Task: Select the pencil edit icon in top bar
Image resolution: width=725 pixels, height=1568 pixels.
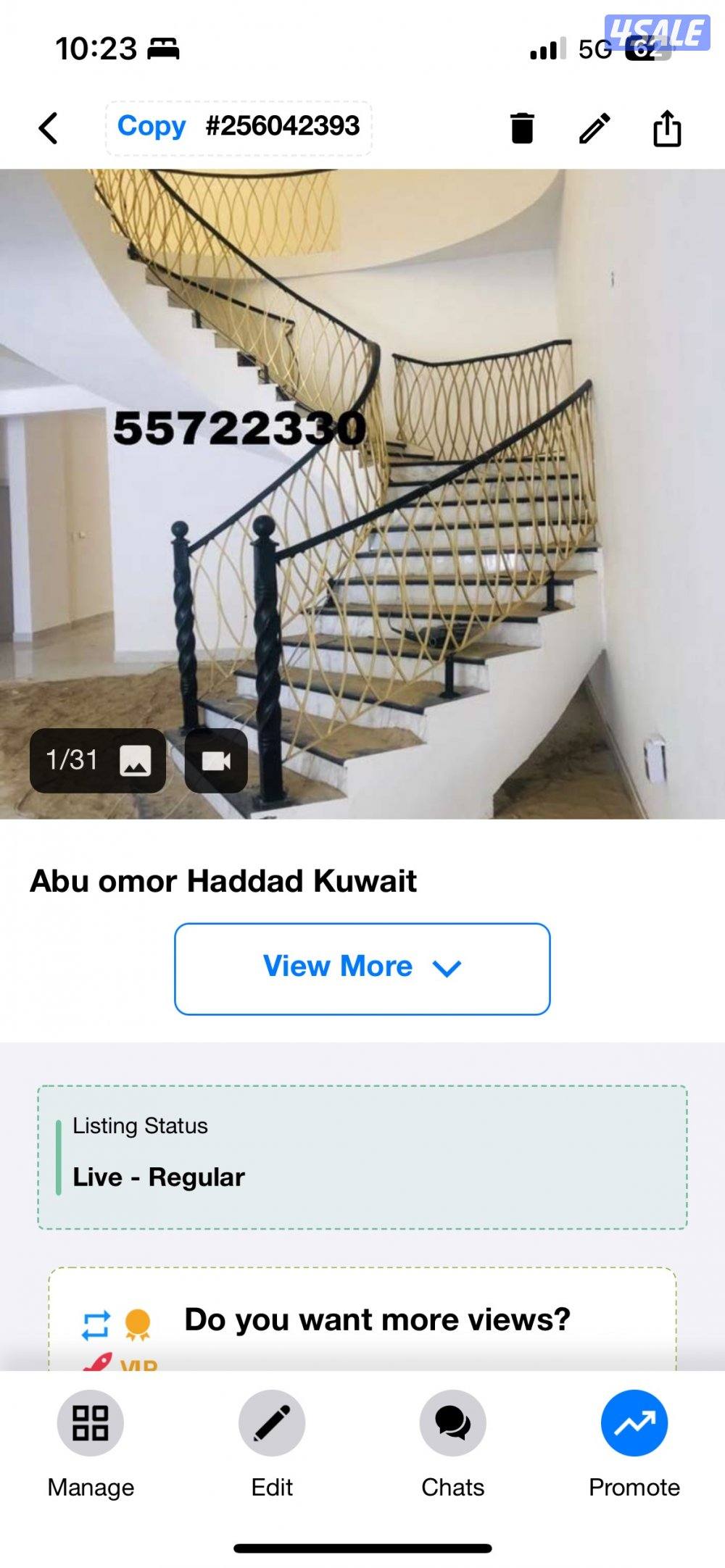Action: click(x=594, y=128)
